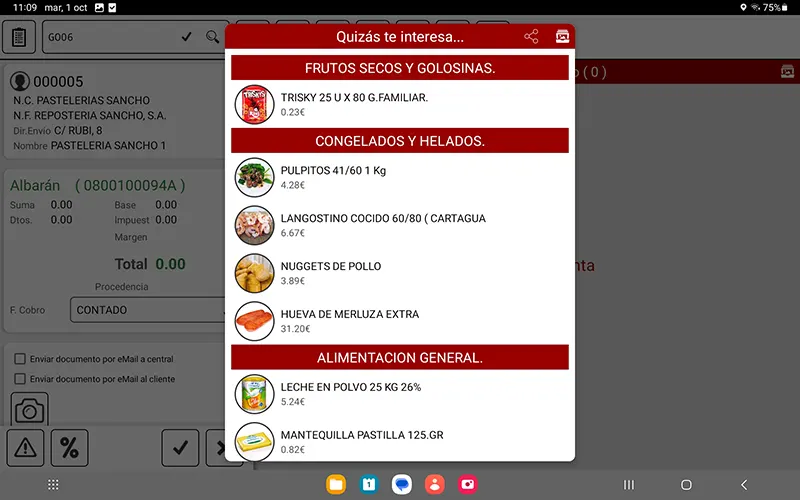The width and height of the screenshot is (800, 500).
Task: Go back with system navigation arrow
Action: 743,484
